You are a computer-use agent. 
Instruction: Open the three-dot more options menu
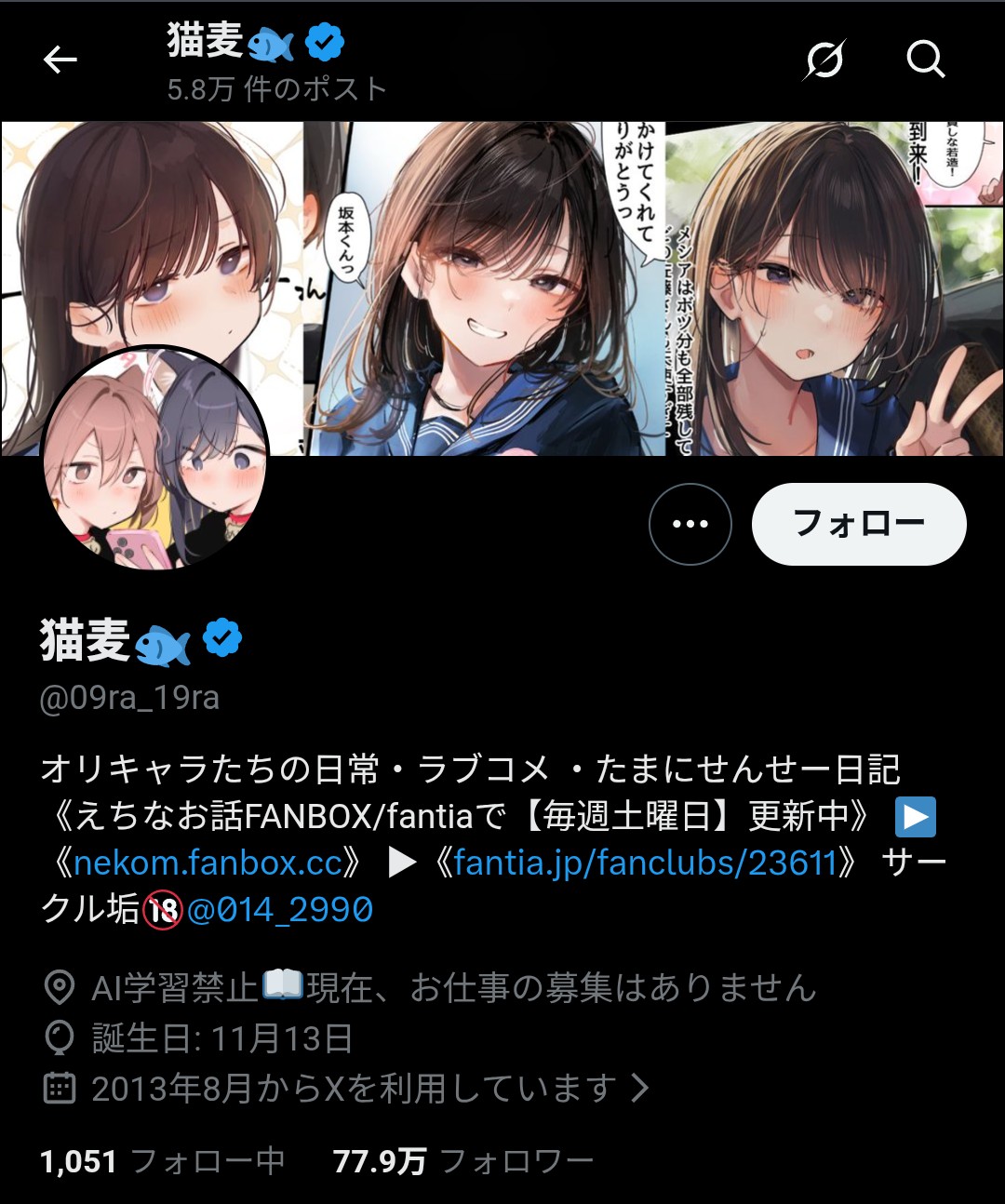tap(690, 524)
